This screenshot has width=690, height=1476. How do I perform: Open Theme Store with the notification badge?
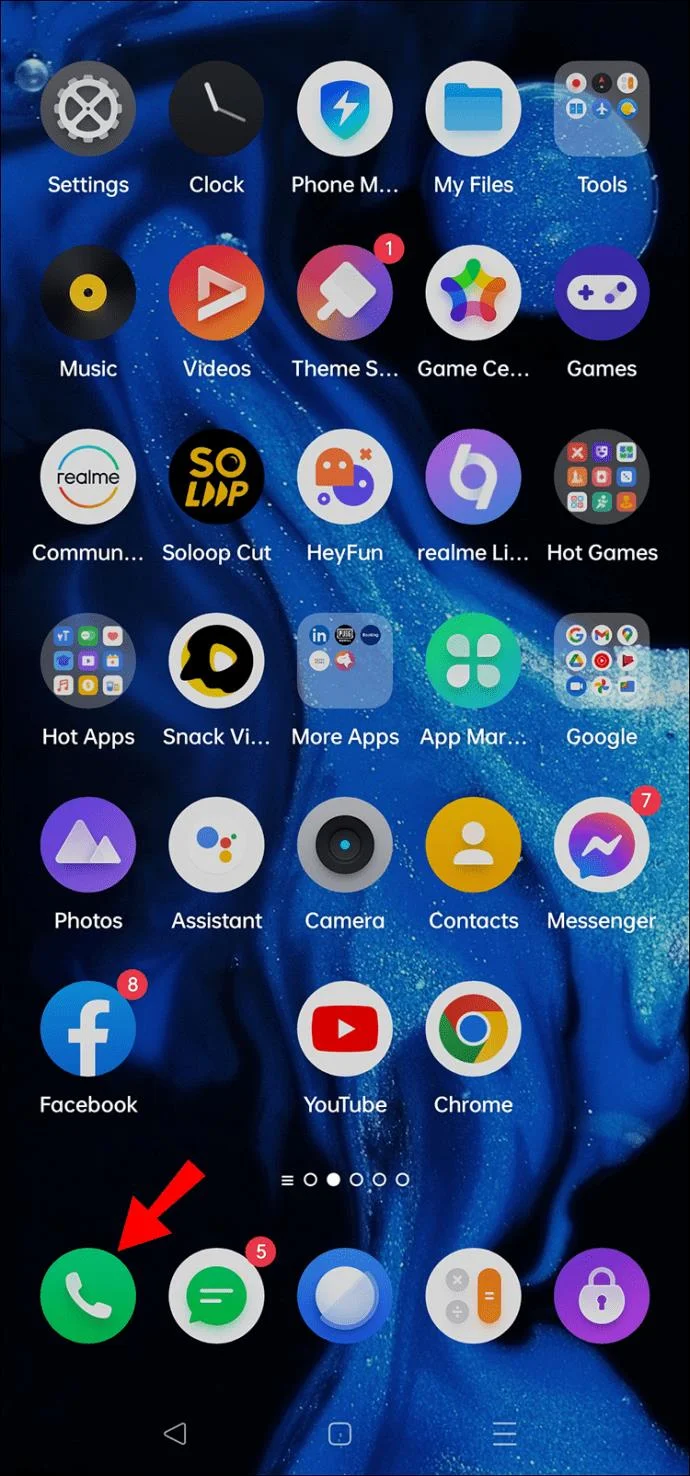click(x=345, y=292)
